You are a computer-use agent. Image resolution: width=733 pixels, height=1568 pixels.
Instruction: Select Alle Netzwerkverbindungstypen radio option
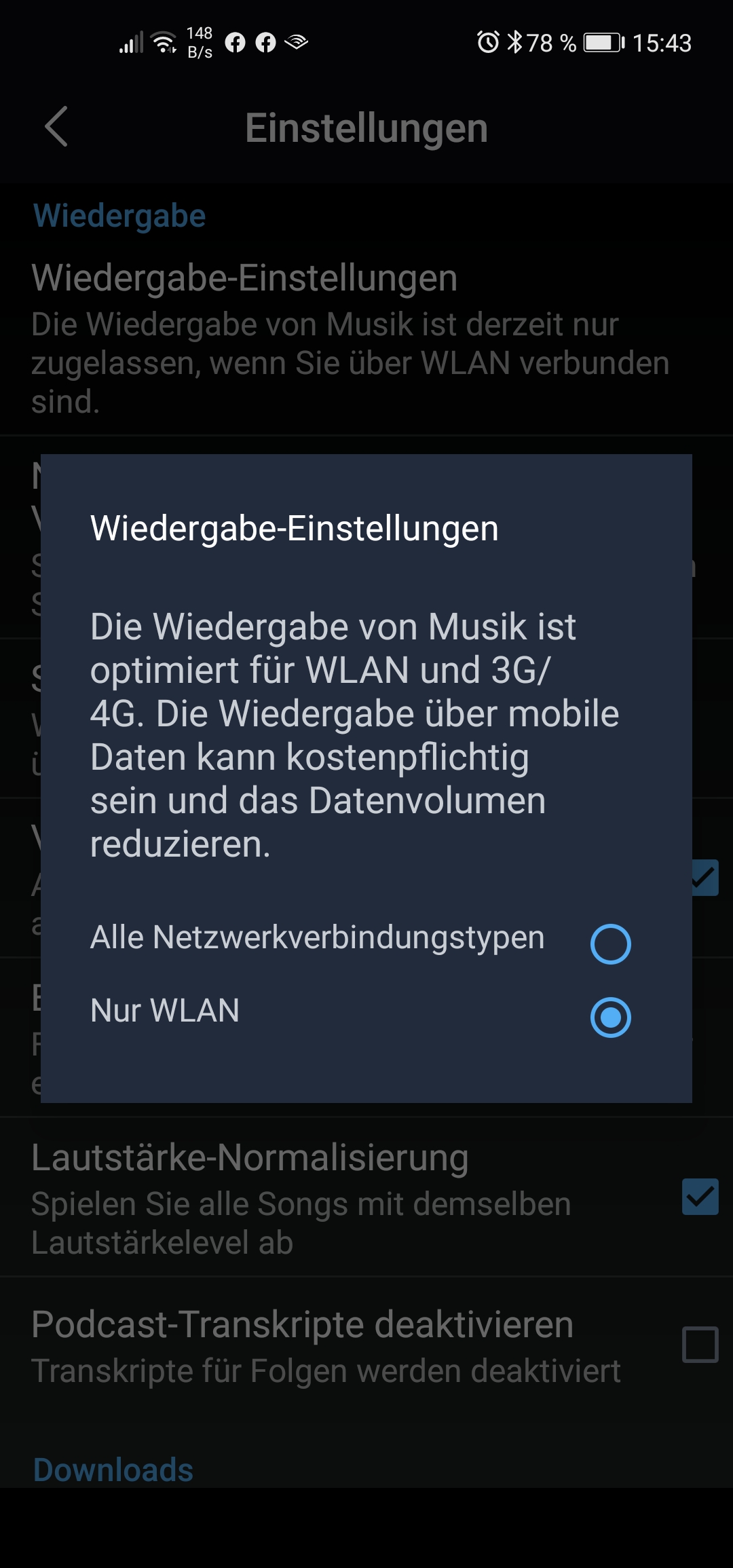click(x=610, y=944)
